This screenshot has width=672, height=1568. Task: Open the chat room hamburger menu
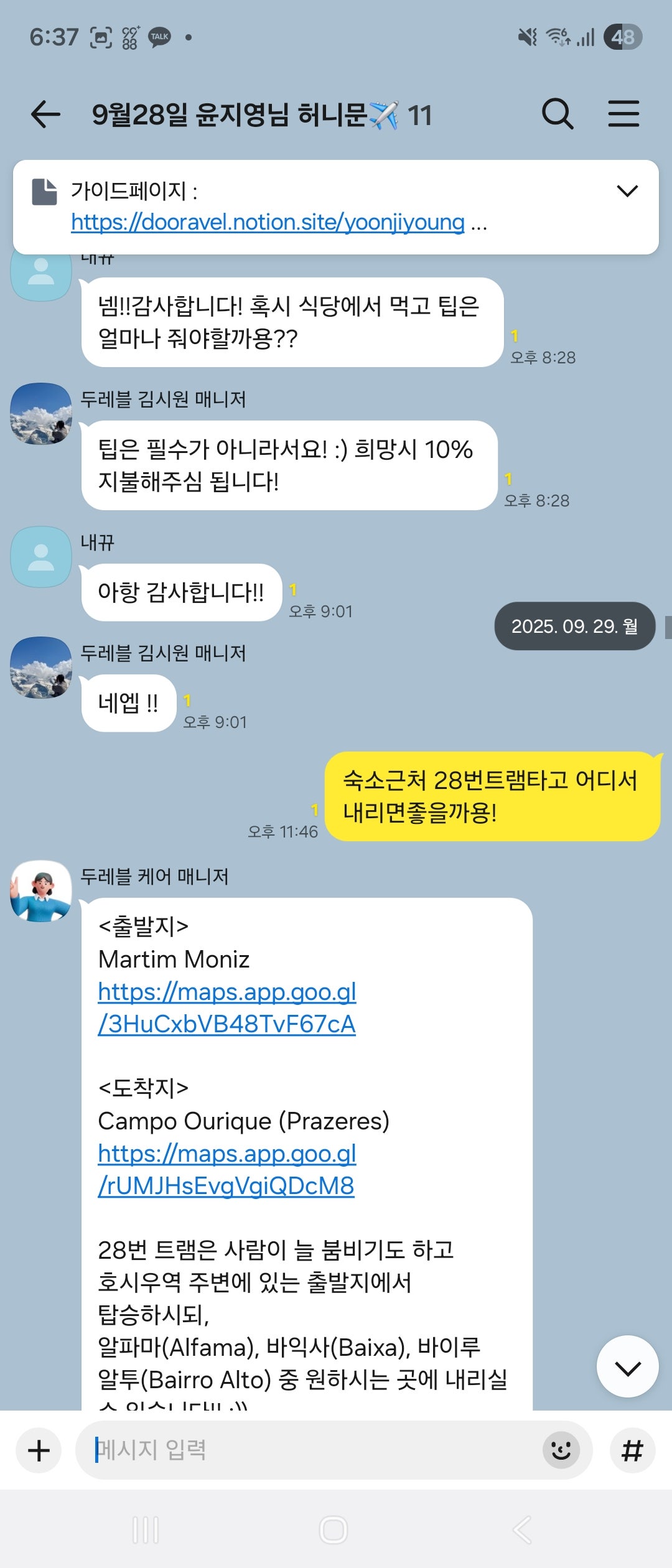(x=623, y=114)
